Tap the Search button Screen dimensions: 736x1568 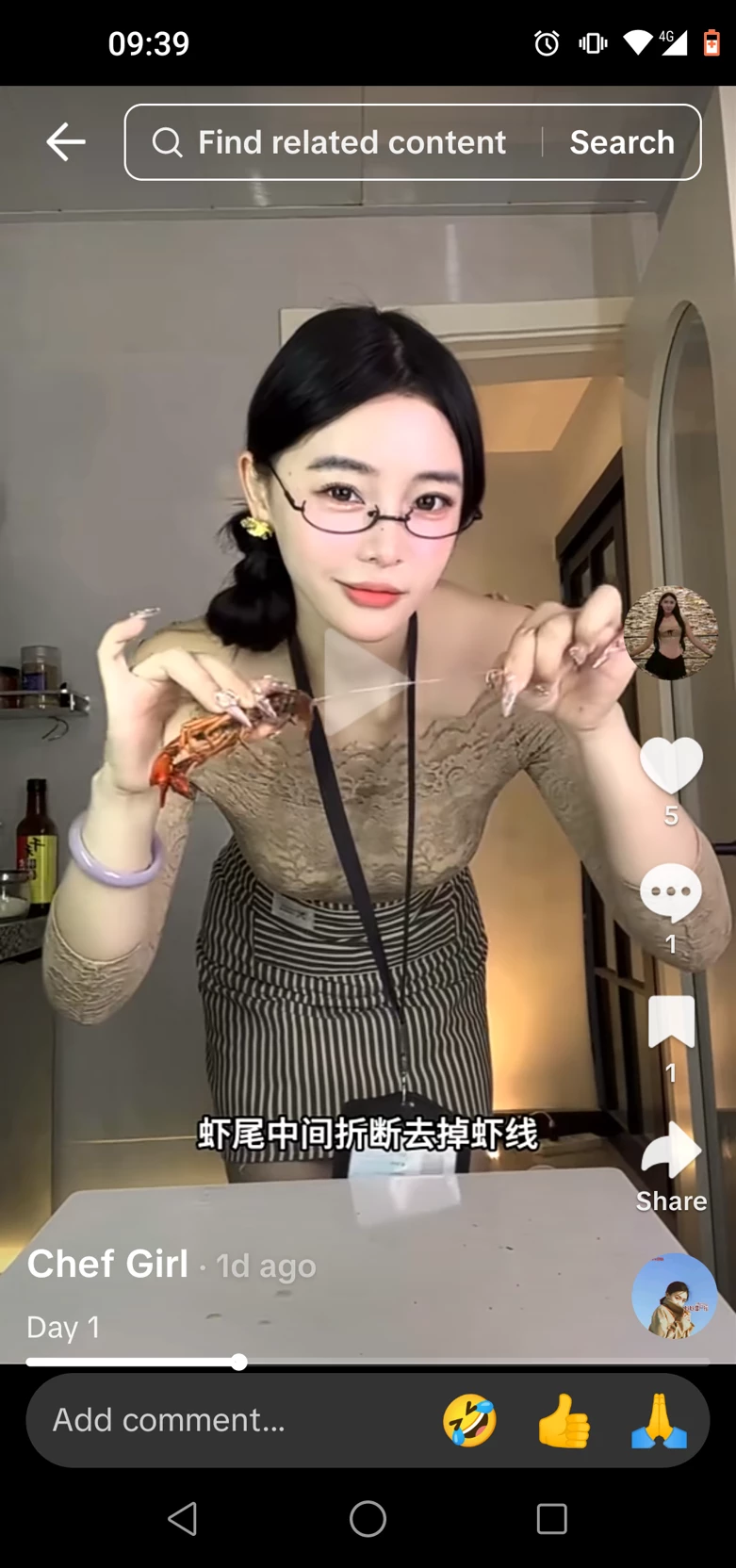click(622, 142)
